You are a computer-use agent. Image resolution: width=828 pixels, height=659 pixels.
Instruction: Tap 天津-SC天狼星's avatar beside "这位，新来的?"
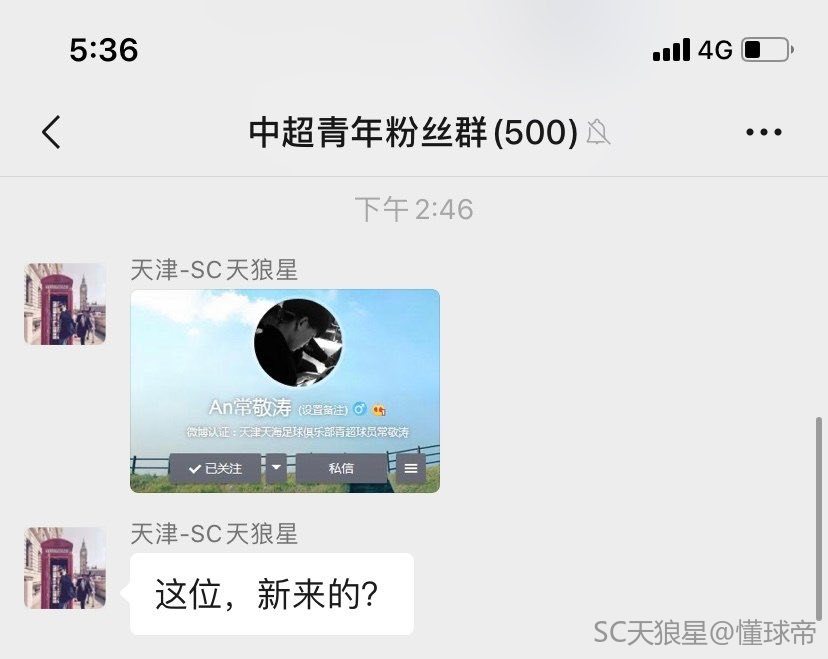[x=65, y=568]
